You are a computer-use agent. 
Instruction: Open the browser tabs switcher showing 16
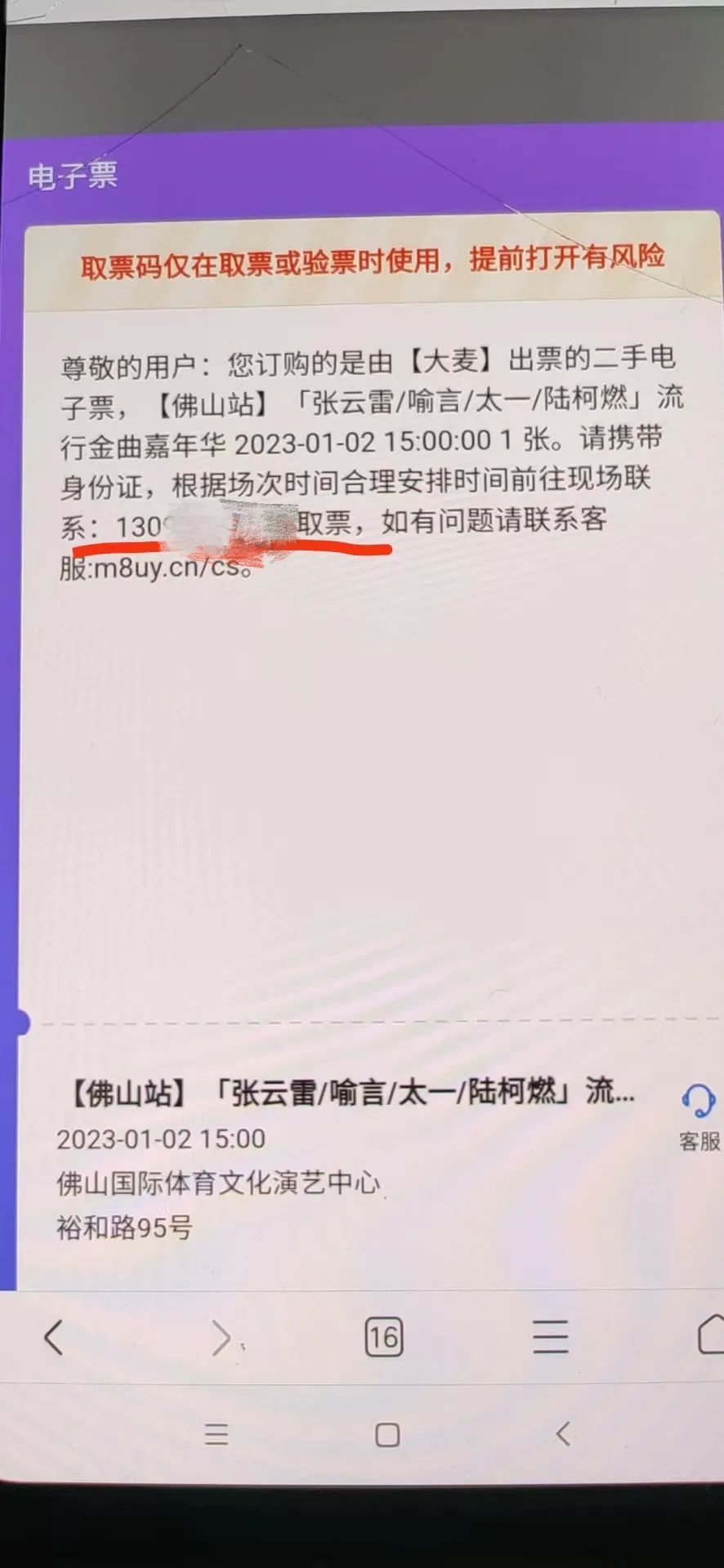coord(383,1337)
